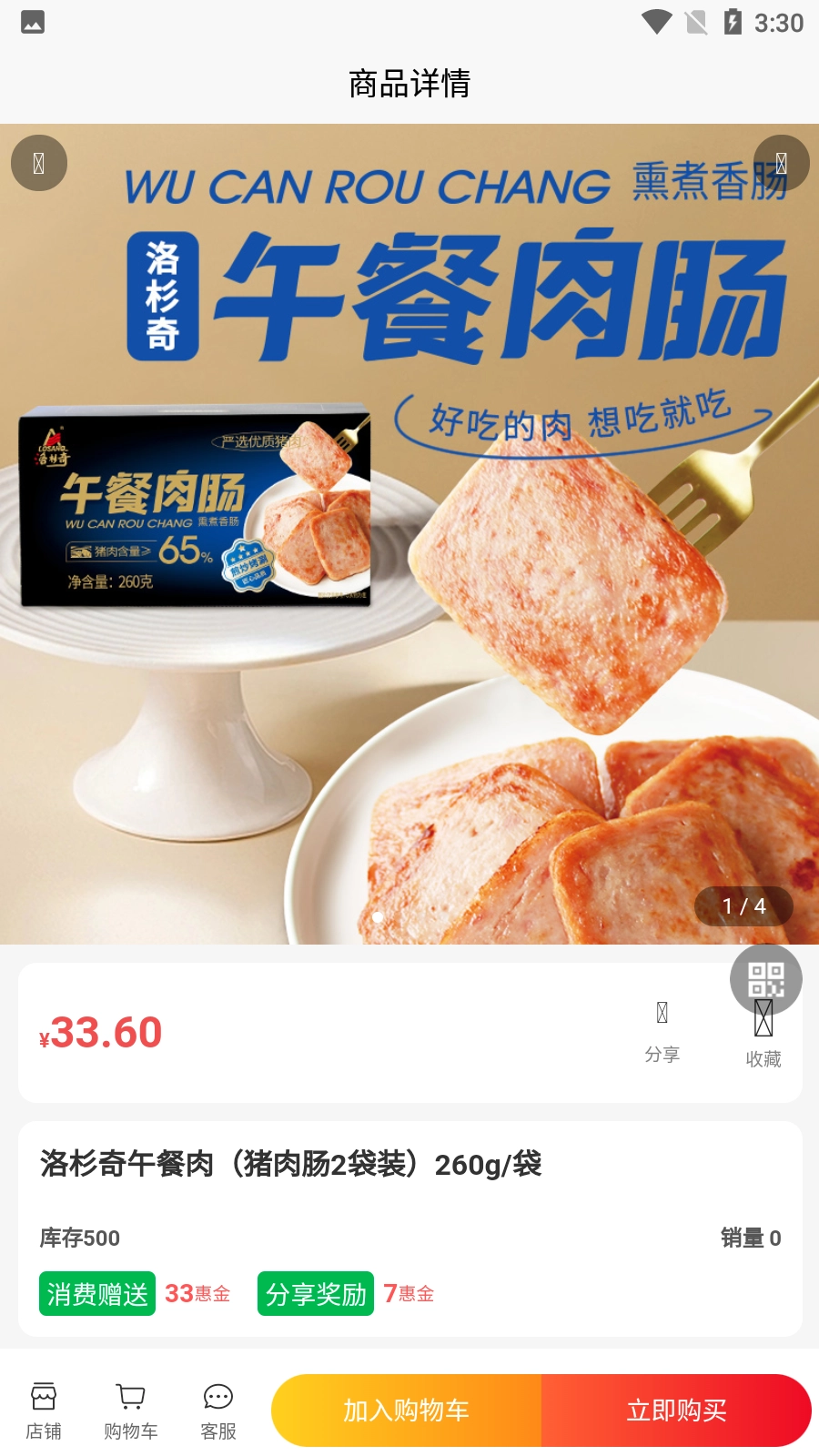
Task: Tap the 加入购物车 add-to-cart button
Action: (405, 1410)
